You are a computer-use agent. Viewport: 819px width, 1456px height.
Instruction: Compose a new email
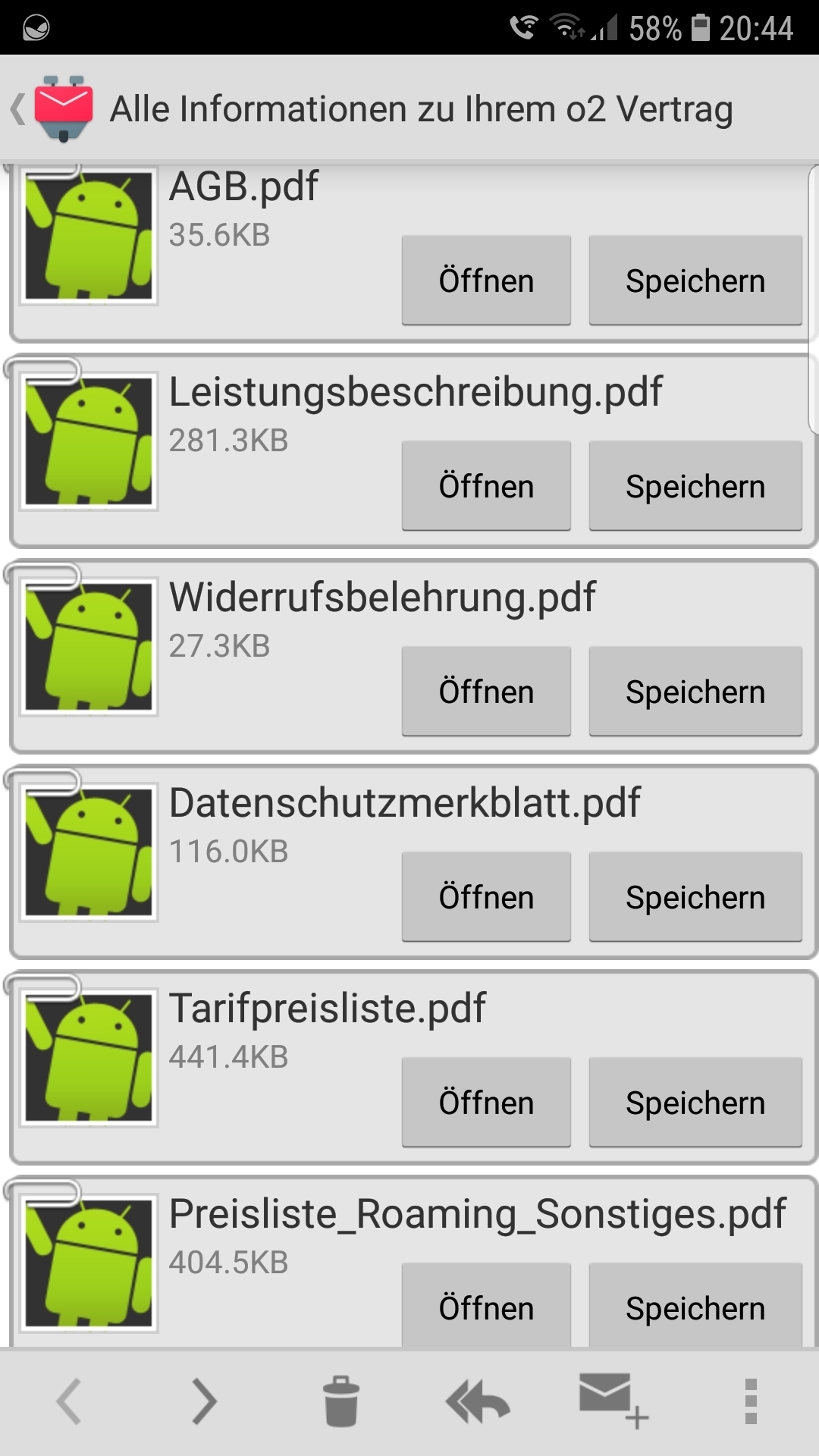coord(613,1400)
